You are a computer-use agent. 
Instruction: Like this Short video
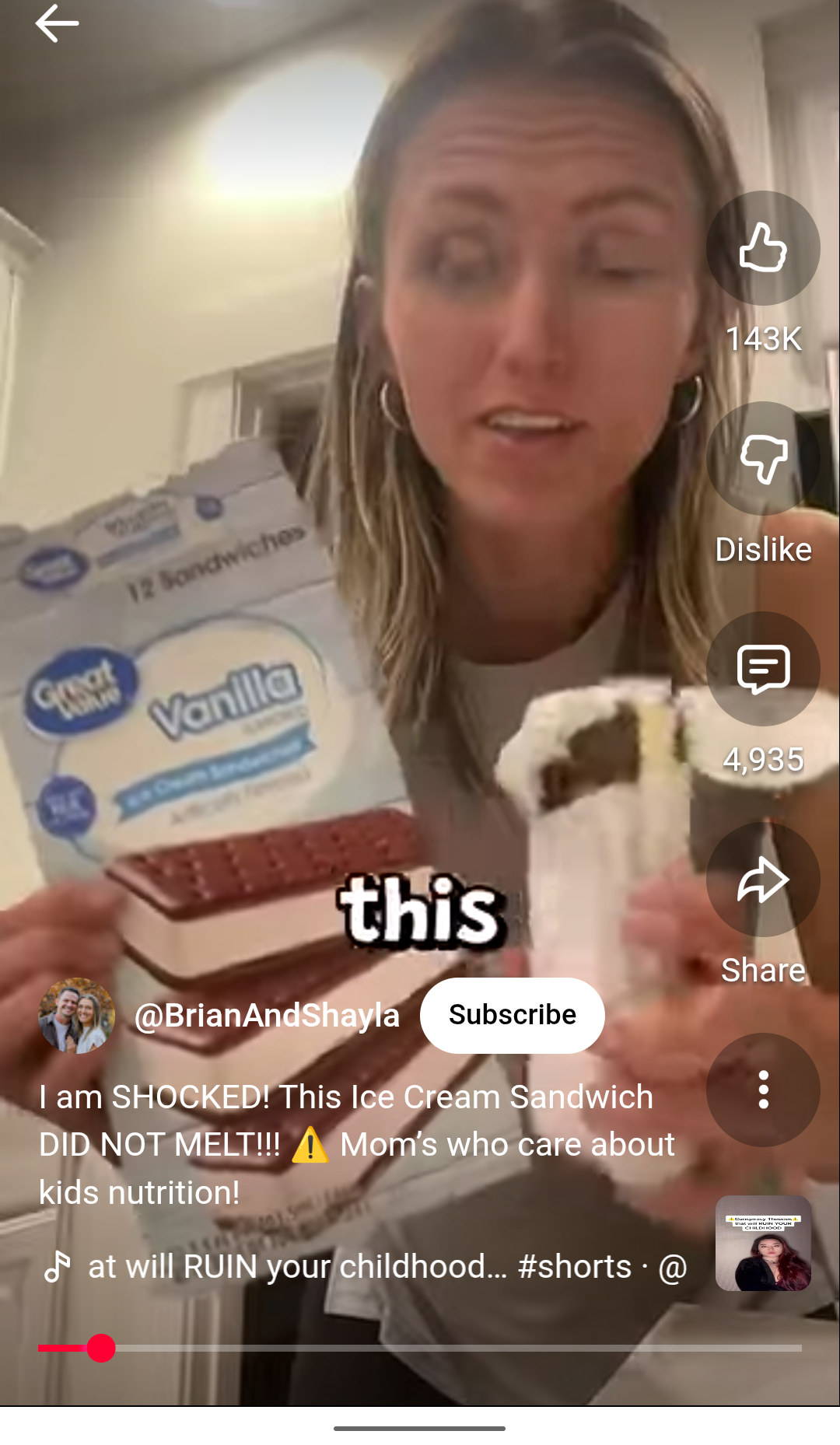click(763, 248)
